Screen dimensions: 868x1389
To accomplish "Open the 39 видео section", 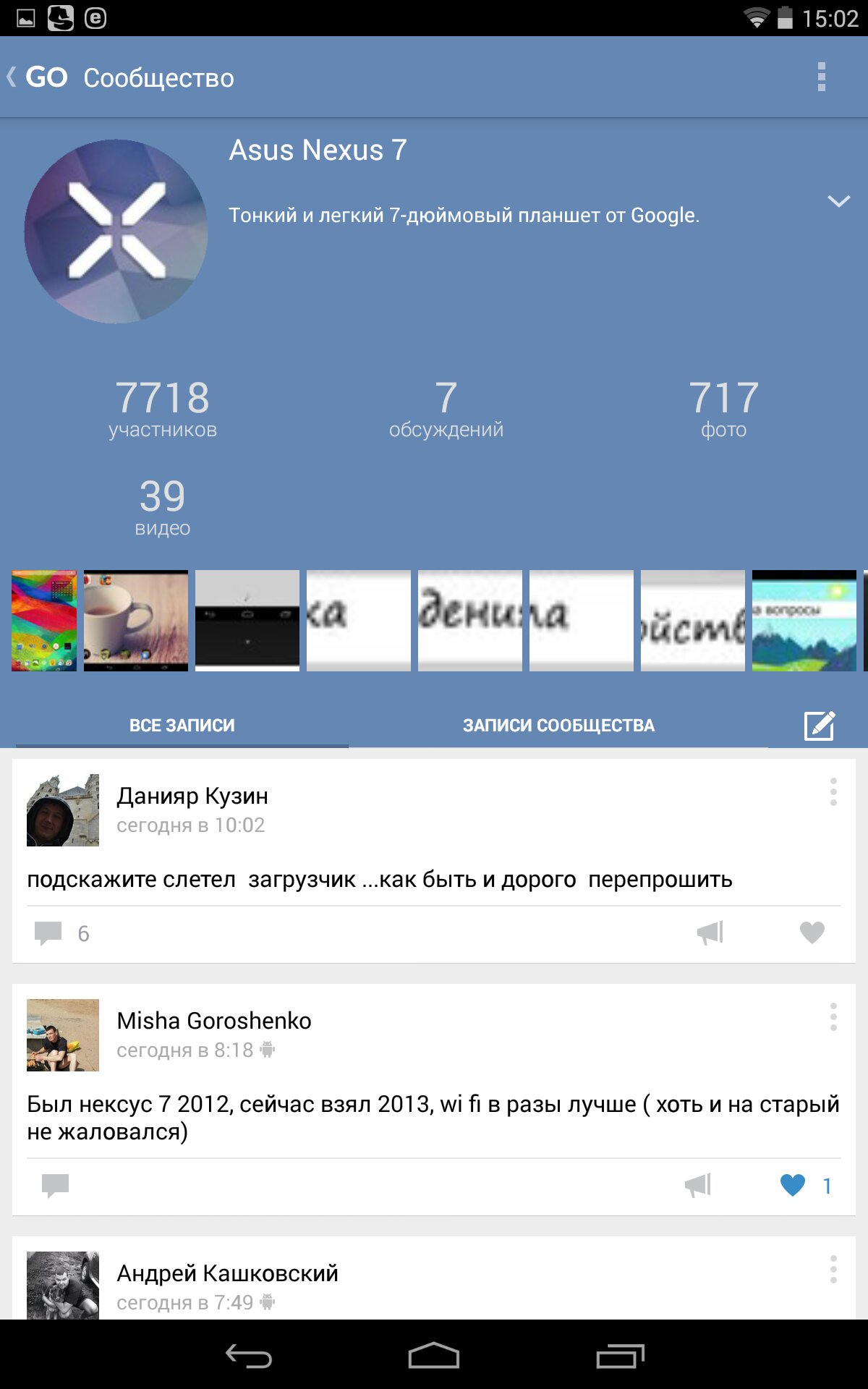I will [x=163, y=507].
